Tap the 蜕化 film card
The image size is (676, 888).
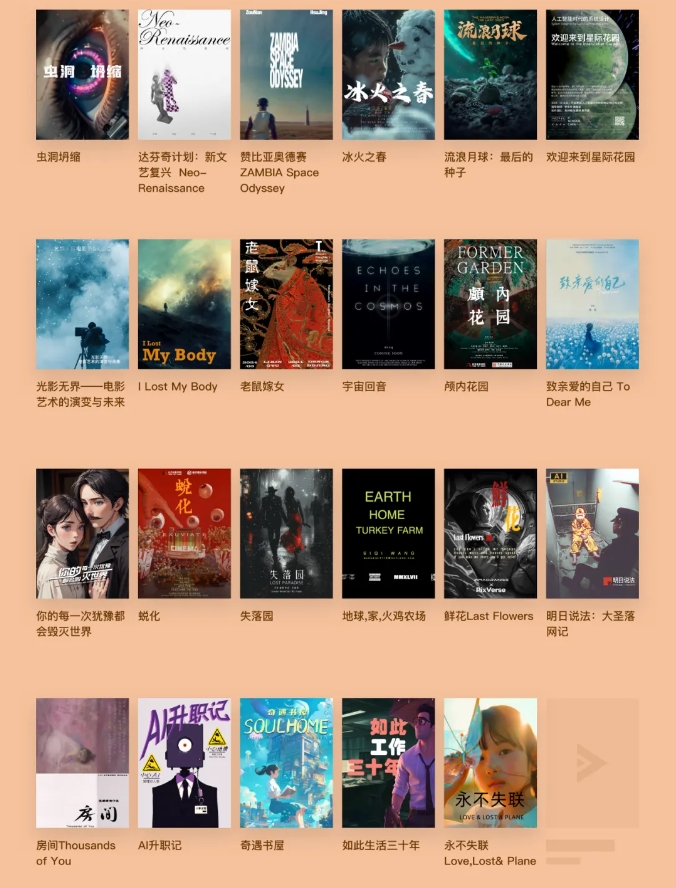click(x=184, y=533)
